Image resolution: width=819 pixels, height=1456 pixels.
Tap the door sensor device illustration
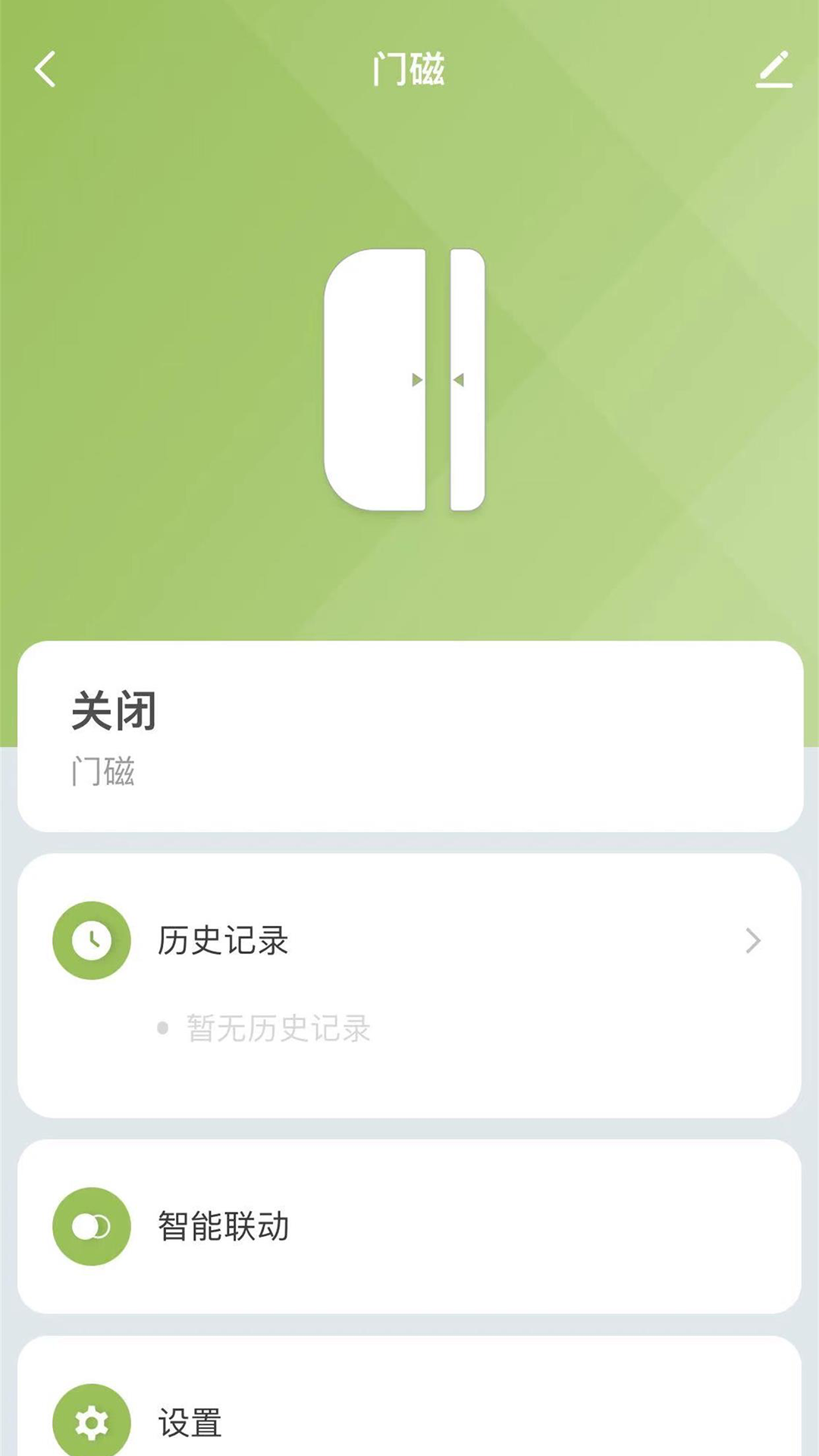tap(406, 379)
